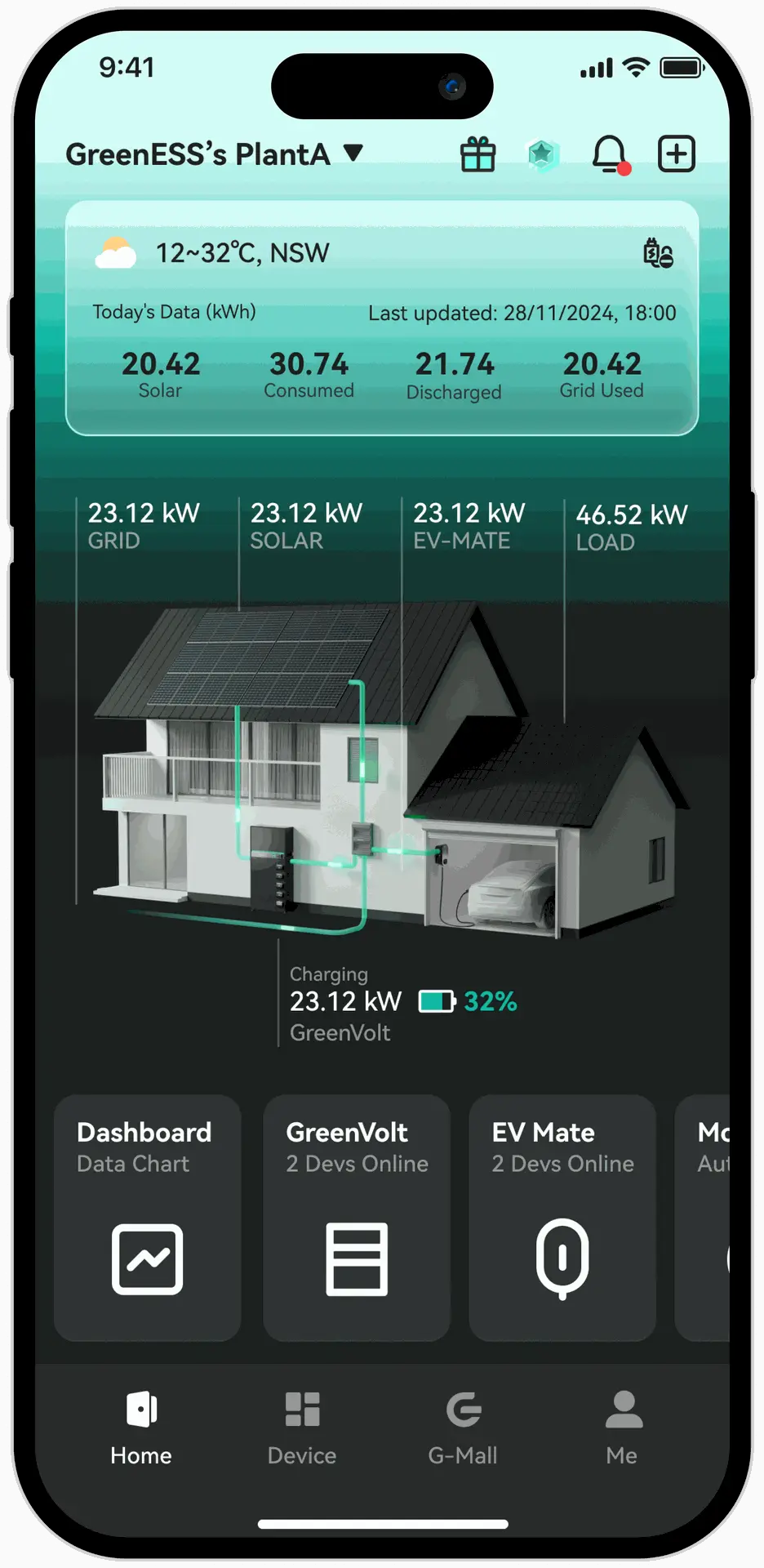Open the notifications bell
Image resolution: width=764 pixels, height=1568 pixels.
[610, 154]
